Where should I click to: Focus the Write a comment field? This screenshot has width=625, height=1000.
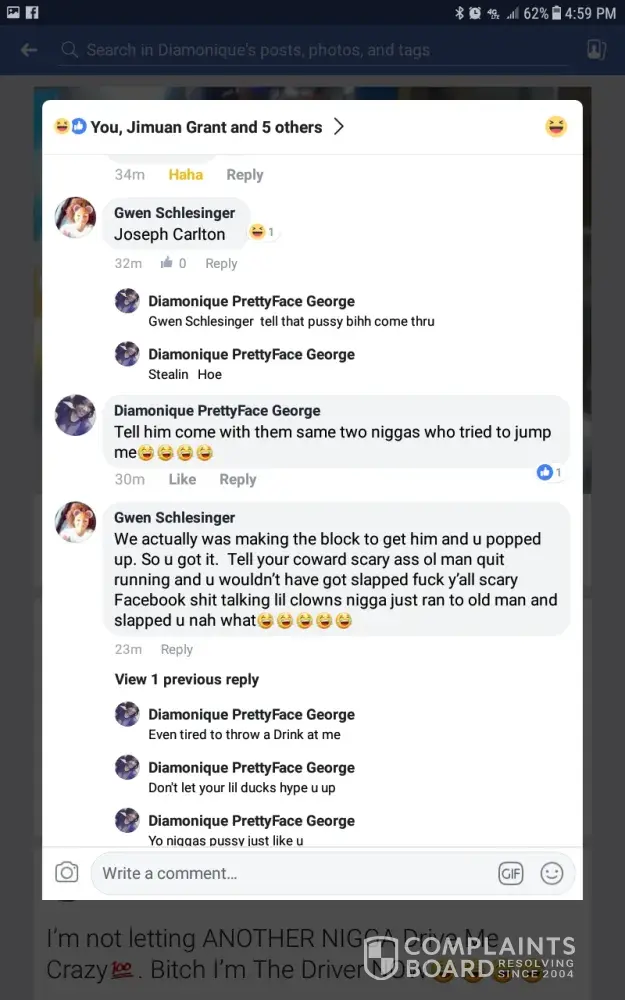pyautogui.click(x=290, y=873)
